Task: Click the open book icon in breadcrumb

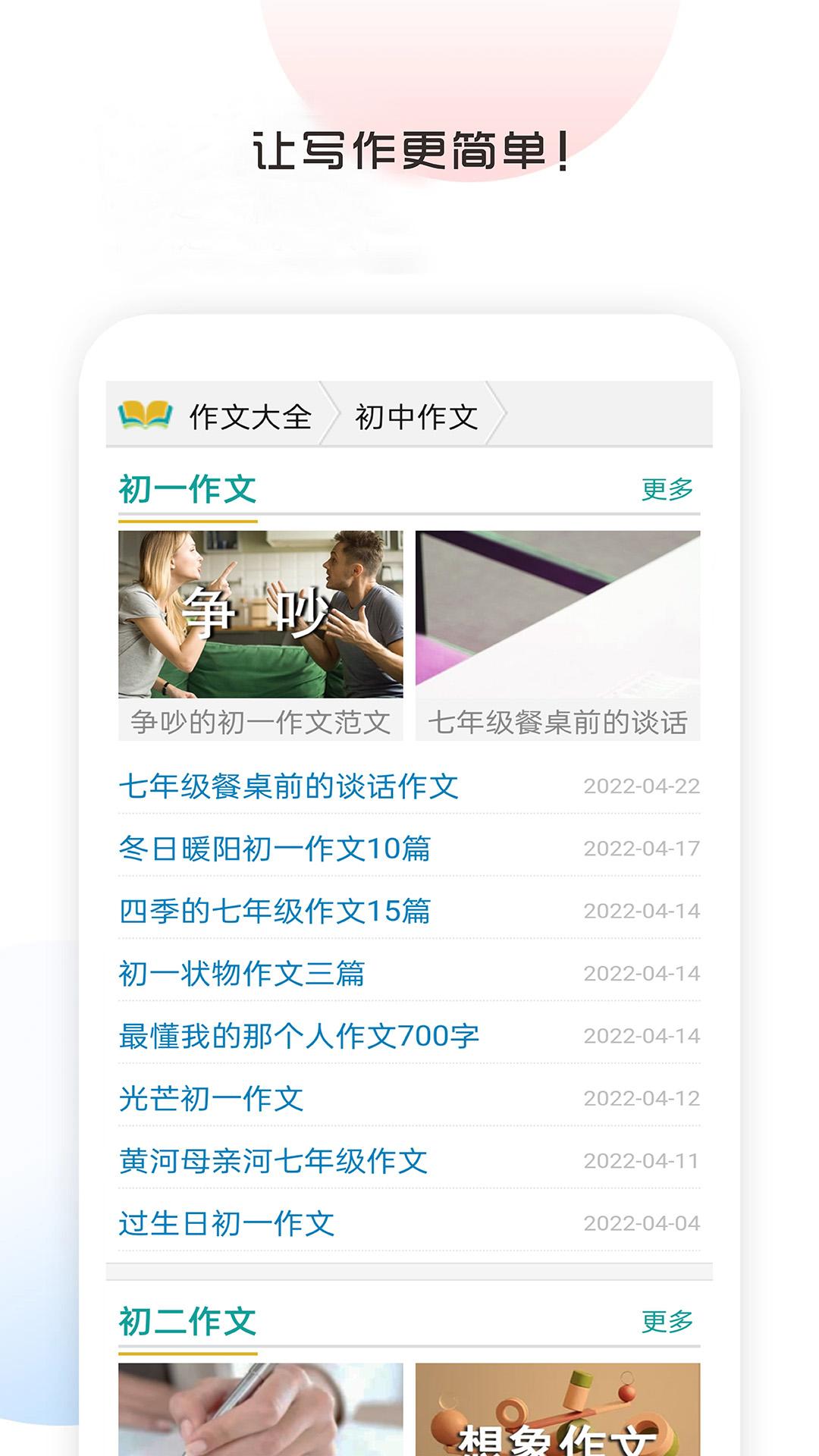Action: 144,416
